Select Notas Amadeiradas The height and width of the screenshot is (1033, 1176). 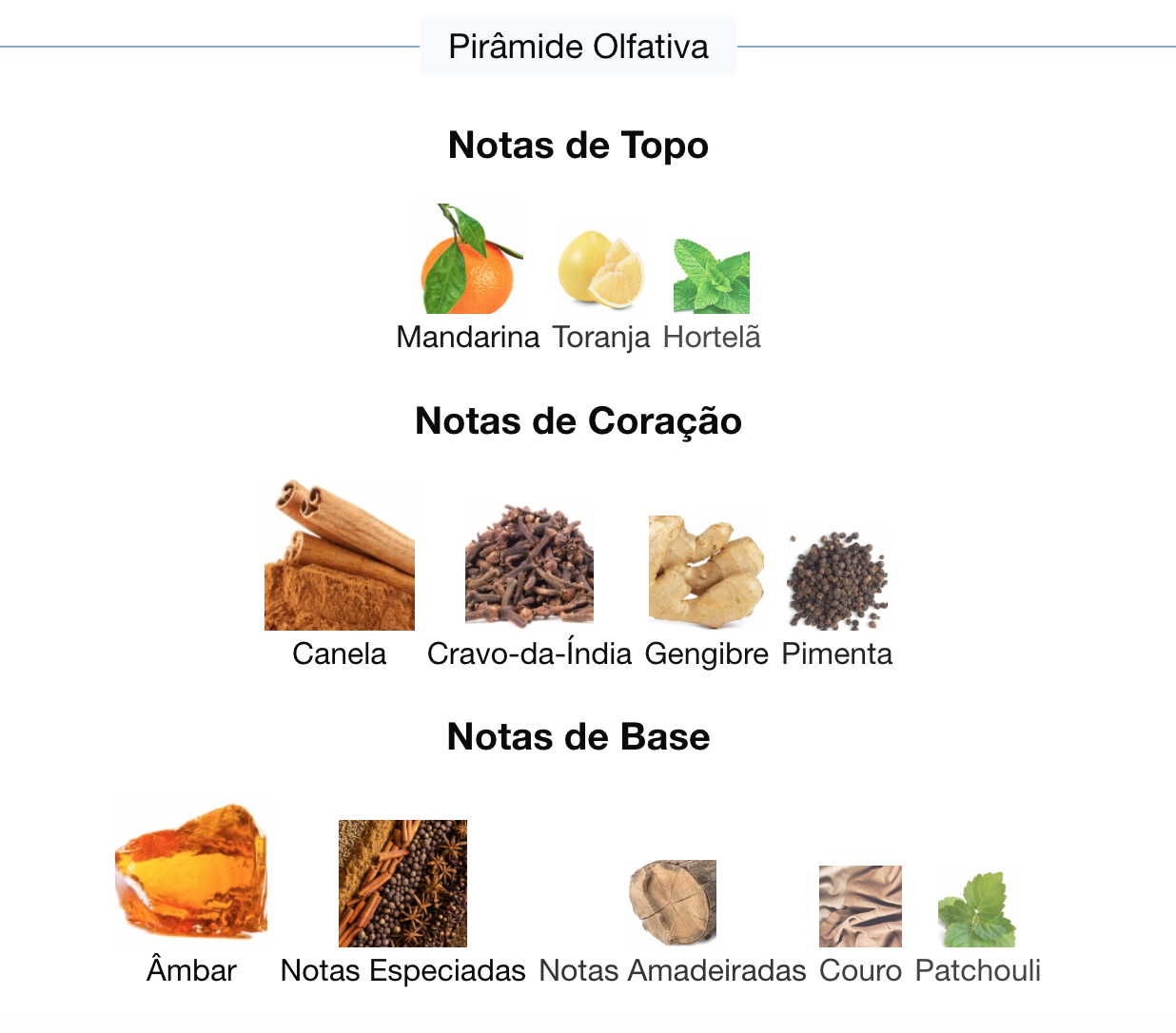tap(673, 923)
